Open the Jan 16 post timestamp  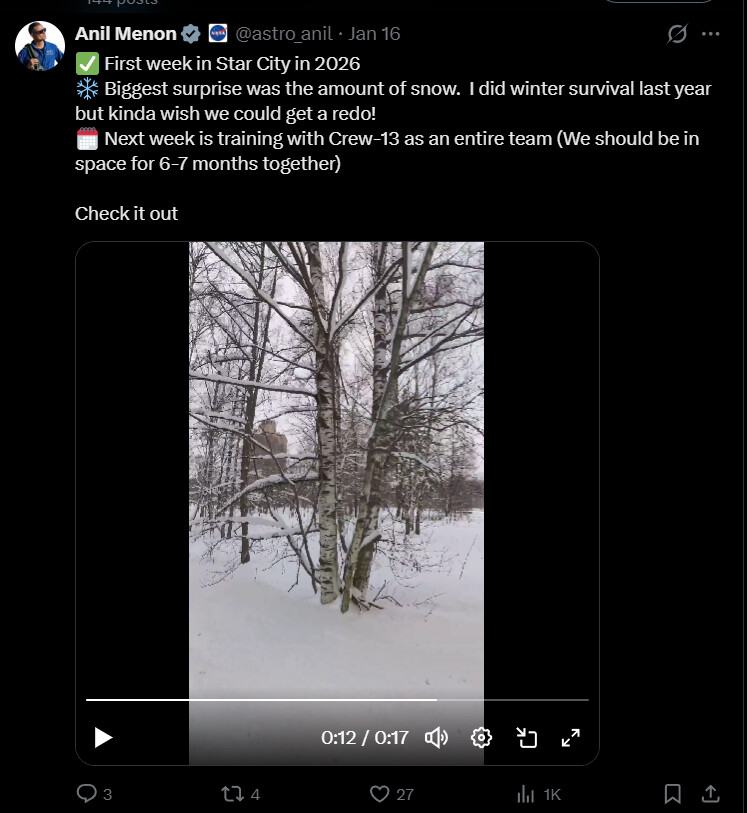(374, 34)
